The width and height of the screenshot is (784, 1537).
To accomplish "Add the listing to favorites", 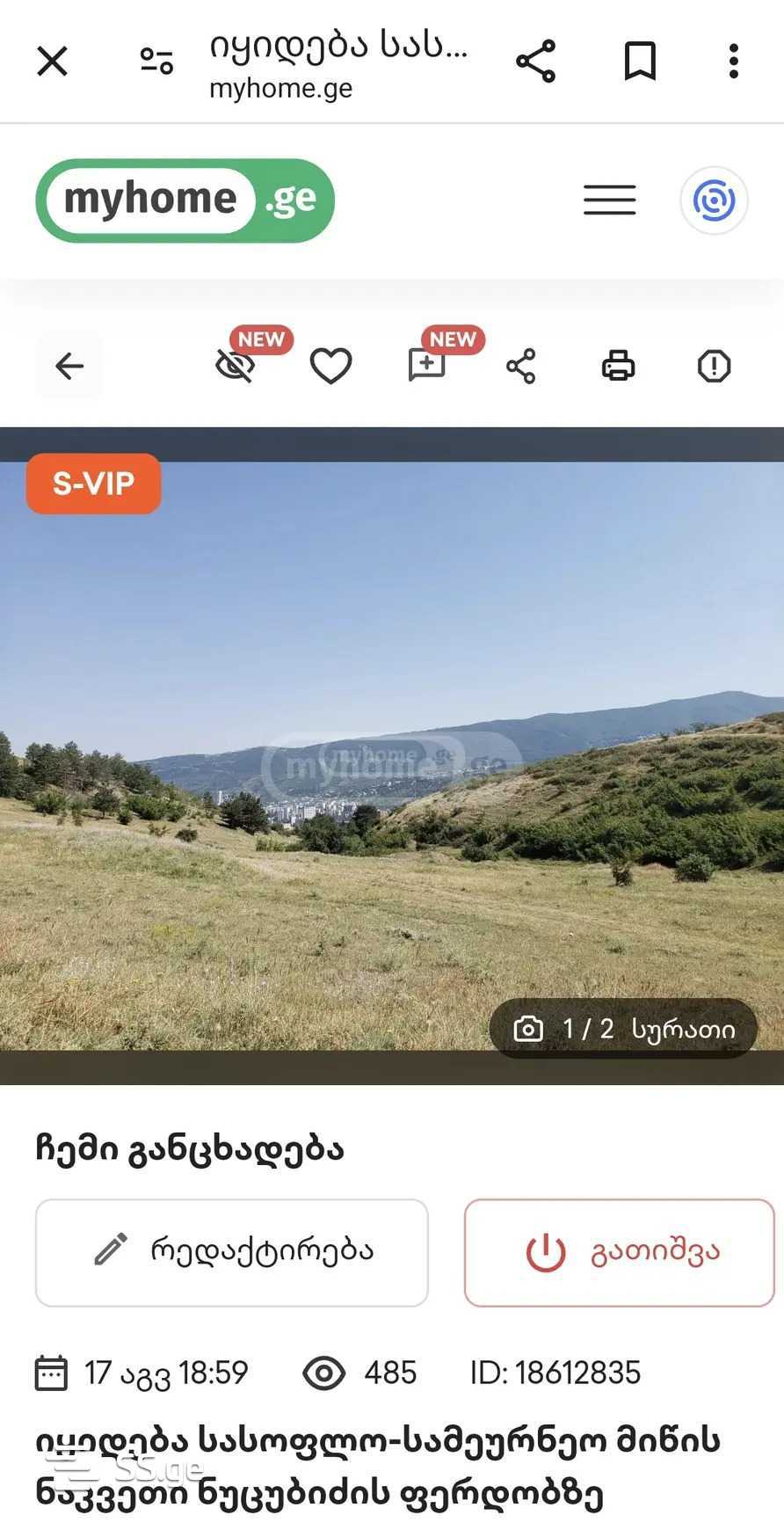I will tap(330, 366).
